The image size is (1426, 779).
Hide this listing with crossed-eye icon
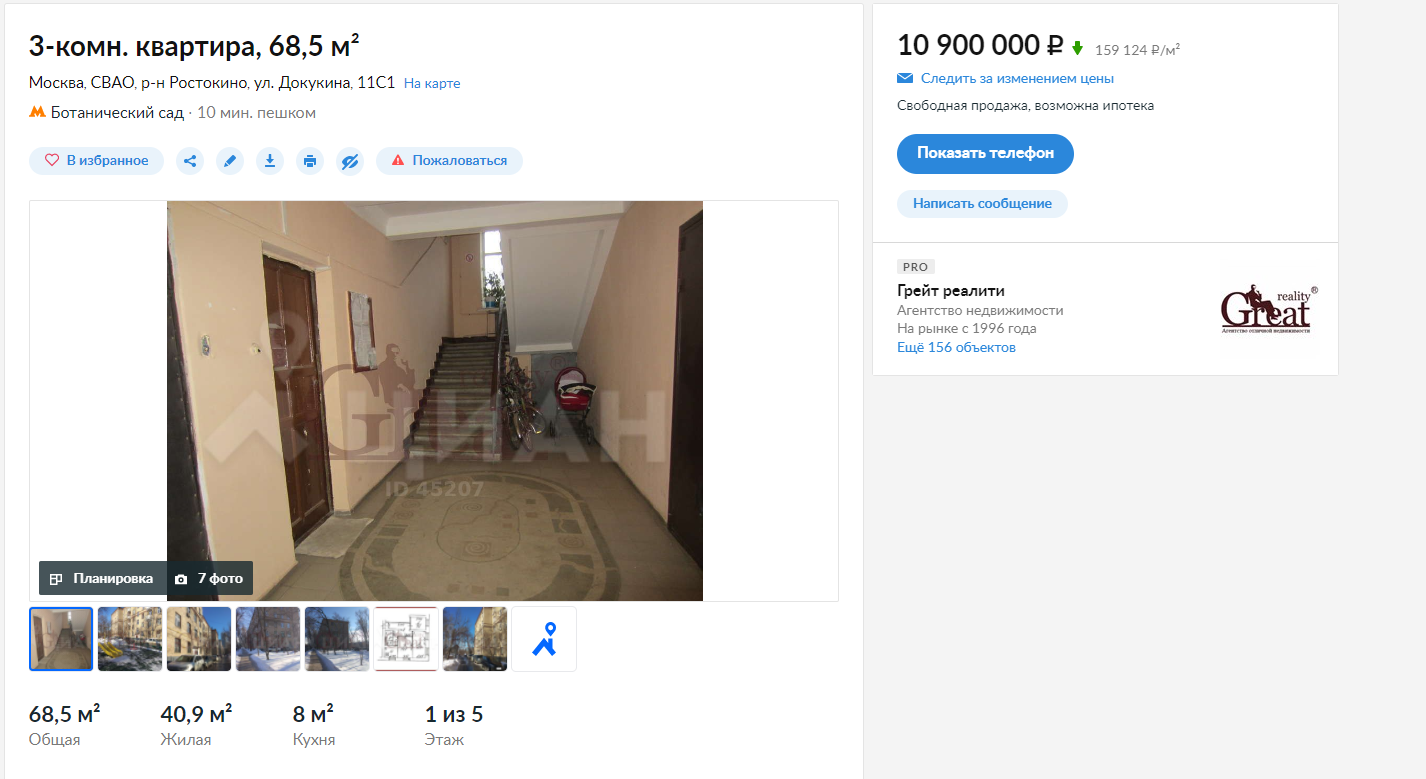pos(350,161)
